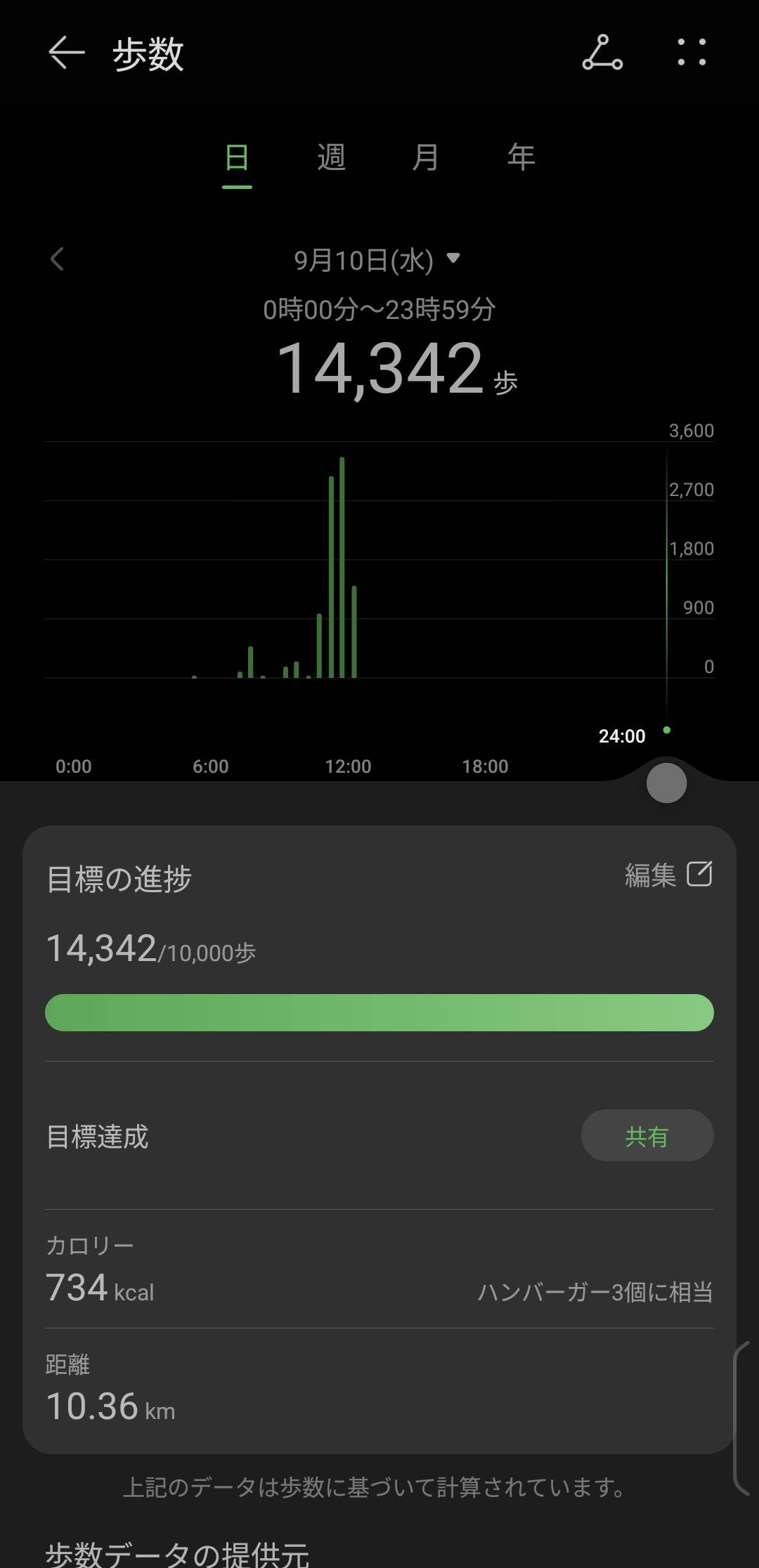Viewport: 759px width, 1568px height.
Task: Share the goal achievement with 共有
Action: tap(647, 1136)
